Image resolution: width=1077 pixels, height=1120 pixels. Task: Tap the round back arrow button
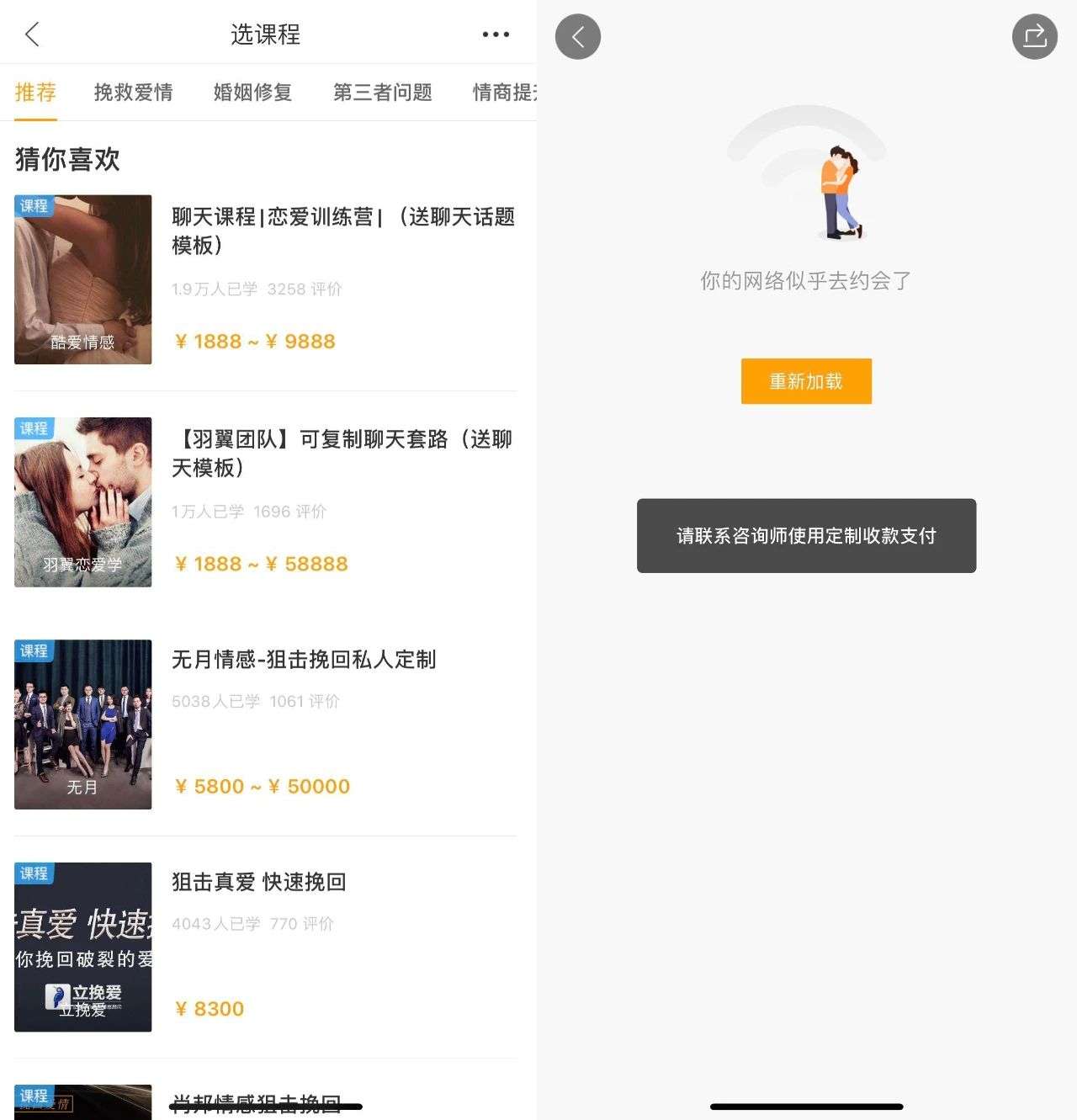(x=578, y=37)
